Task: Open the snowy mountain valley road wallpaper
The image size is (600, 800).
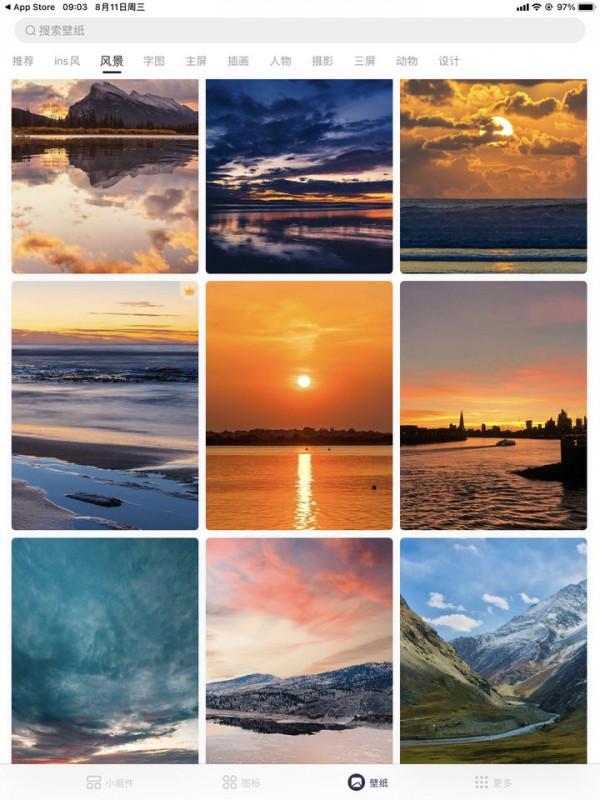Action: tap(493, 650)
